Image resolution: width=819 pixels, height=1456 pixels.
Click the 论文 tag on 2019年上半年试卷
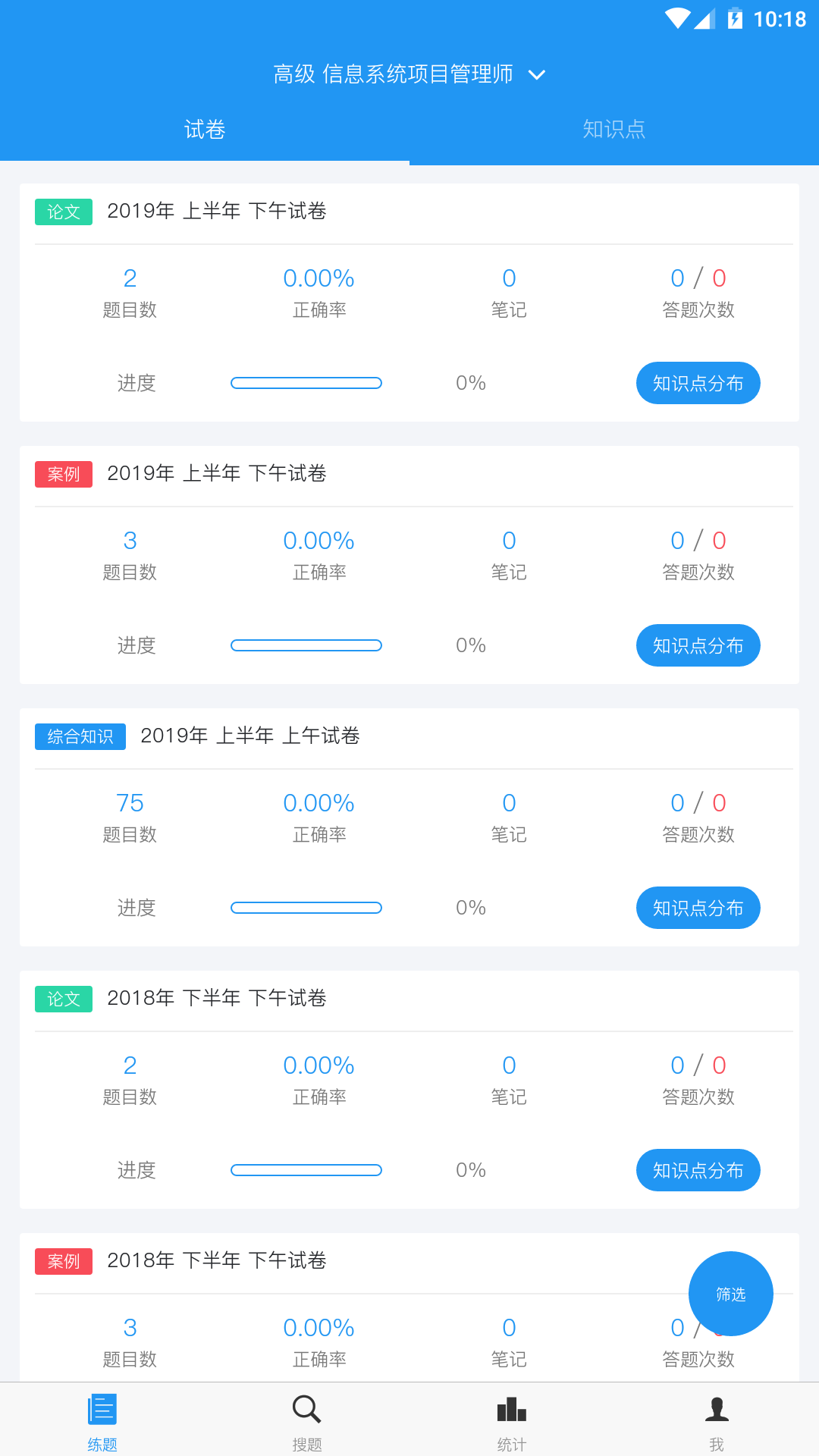click(63, 212)
